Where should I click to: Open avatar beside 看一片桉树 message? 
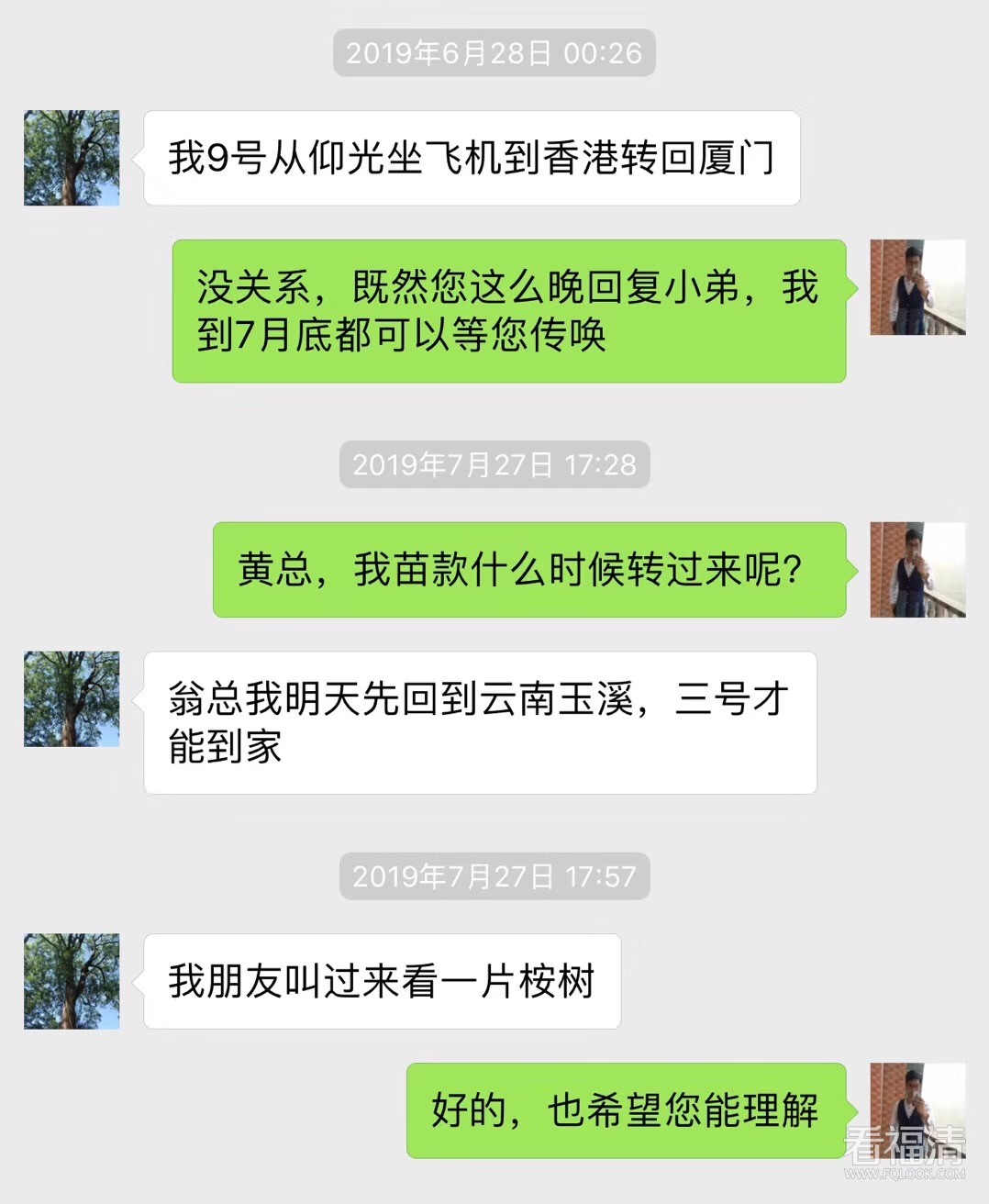click(x=72, y=981)
